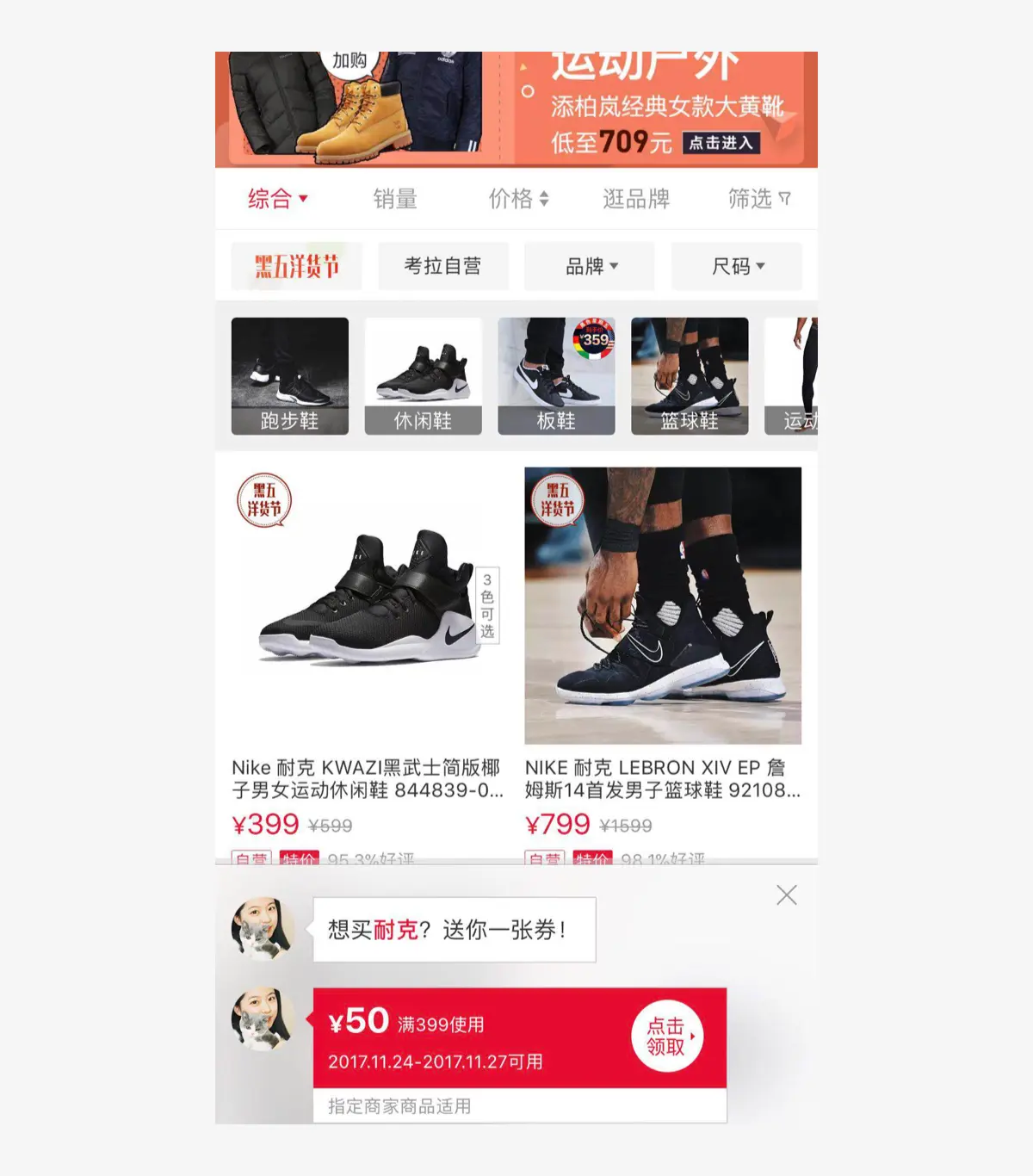
Task: Choose the 跑步鞋 category tile
Action: (290, 376)
